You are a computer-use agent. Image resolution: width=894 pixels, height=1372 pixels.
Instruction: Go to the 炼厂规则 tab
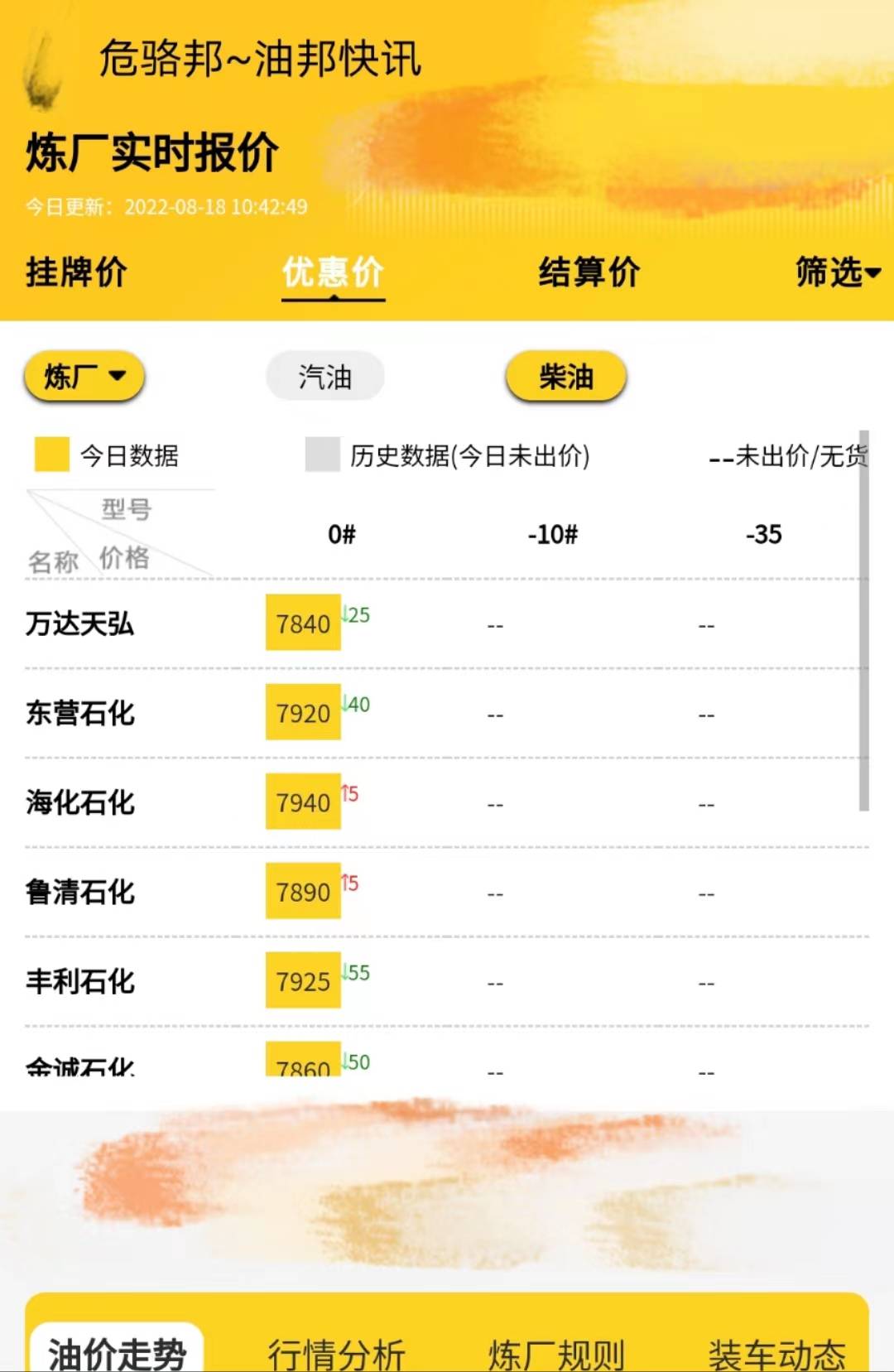tap(556, 1354)
